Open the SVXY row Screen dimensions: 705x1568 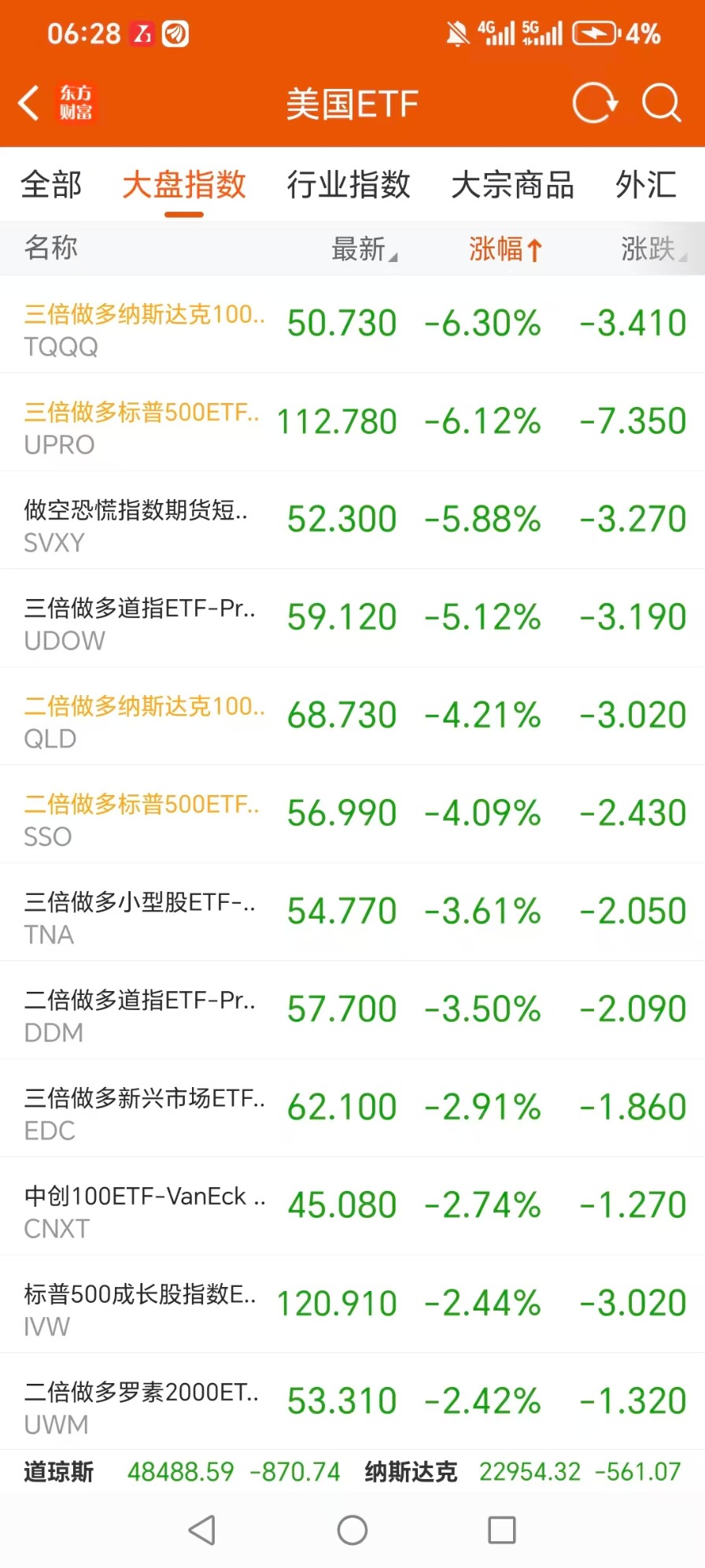(x=352, y=520)
